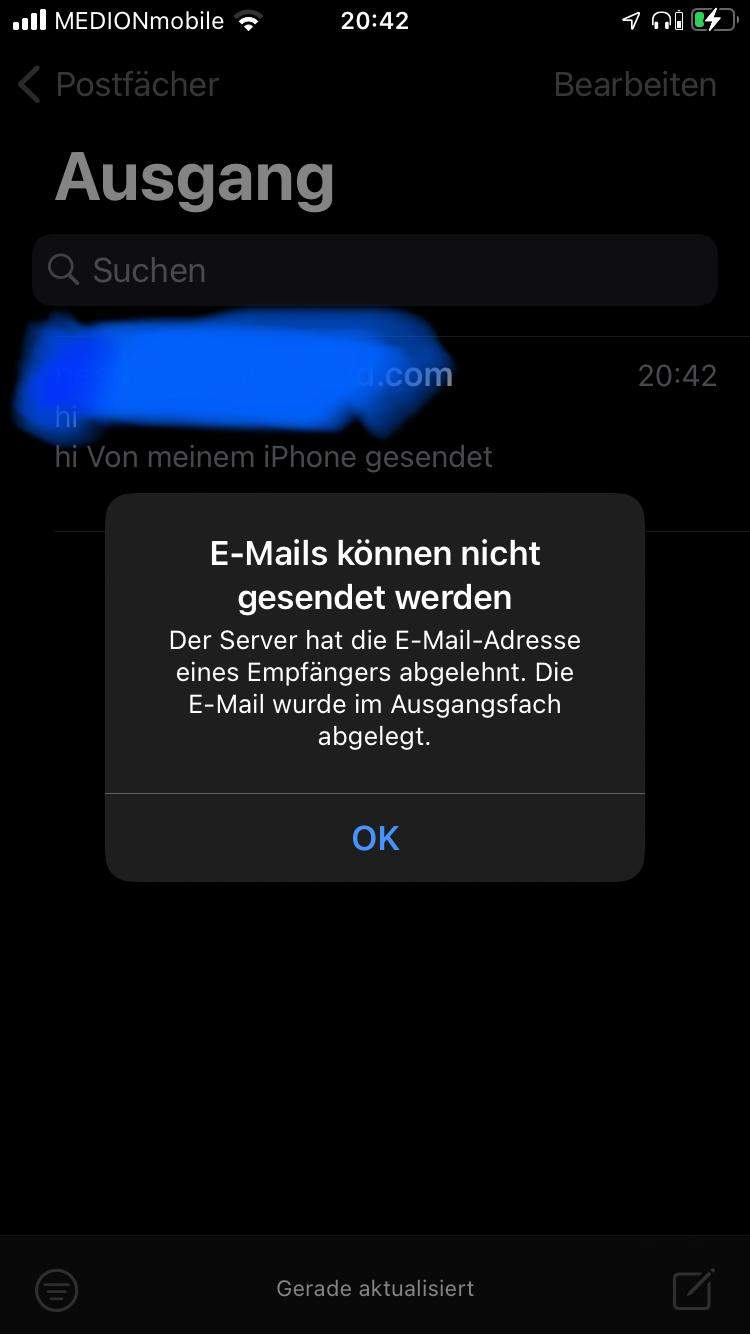Open the Suchen search field
The image size is (750, 1334).
375,270
